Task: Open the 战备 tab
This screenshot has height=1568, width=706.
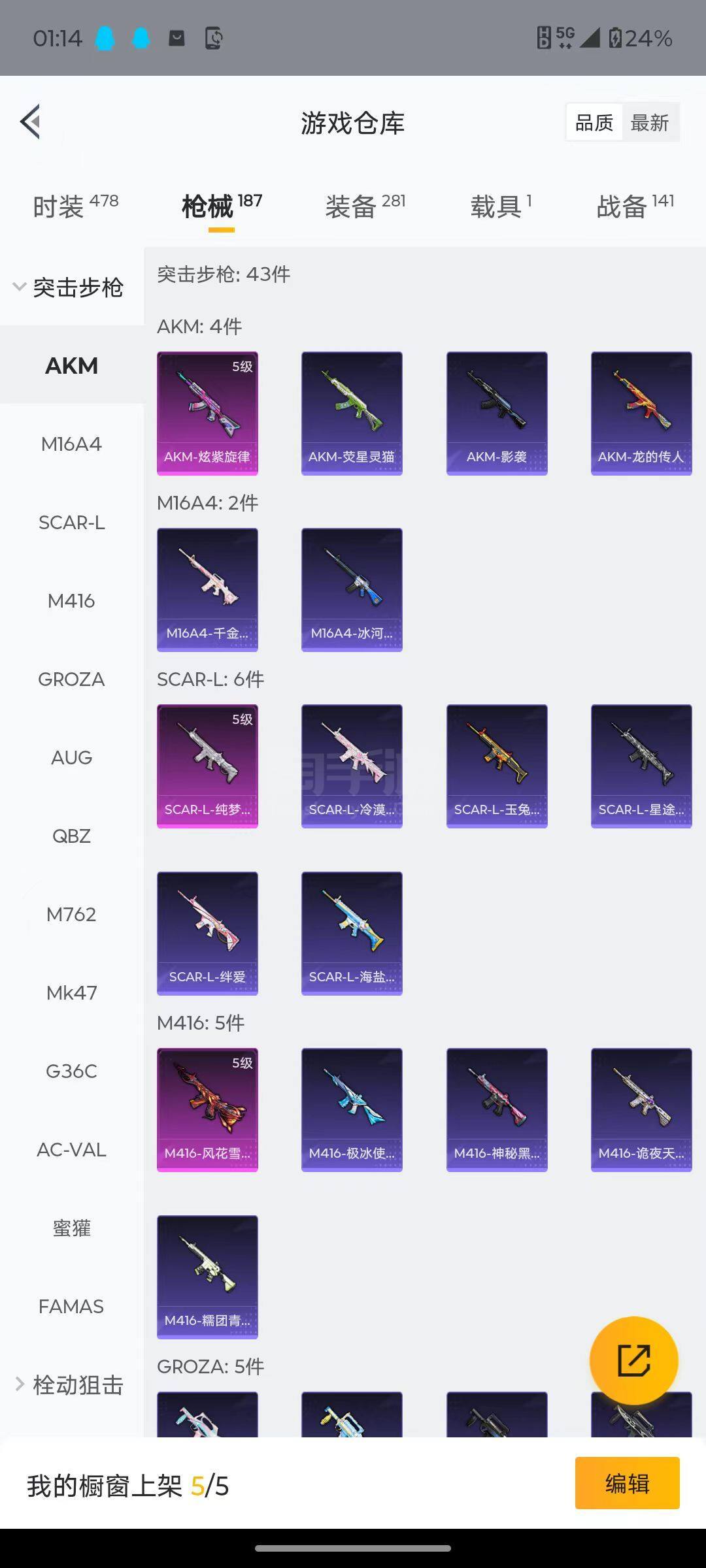Action: pyautogui.click(x=634, y=206)
